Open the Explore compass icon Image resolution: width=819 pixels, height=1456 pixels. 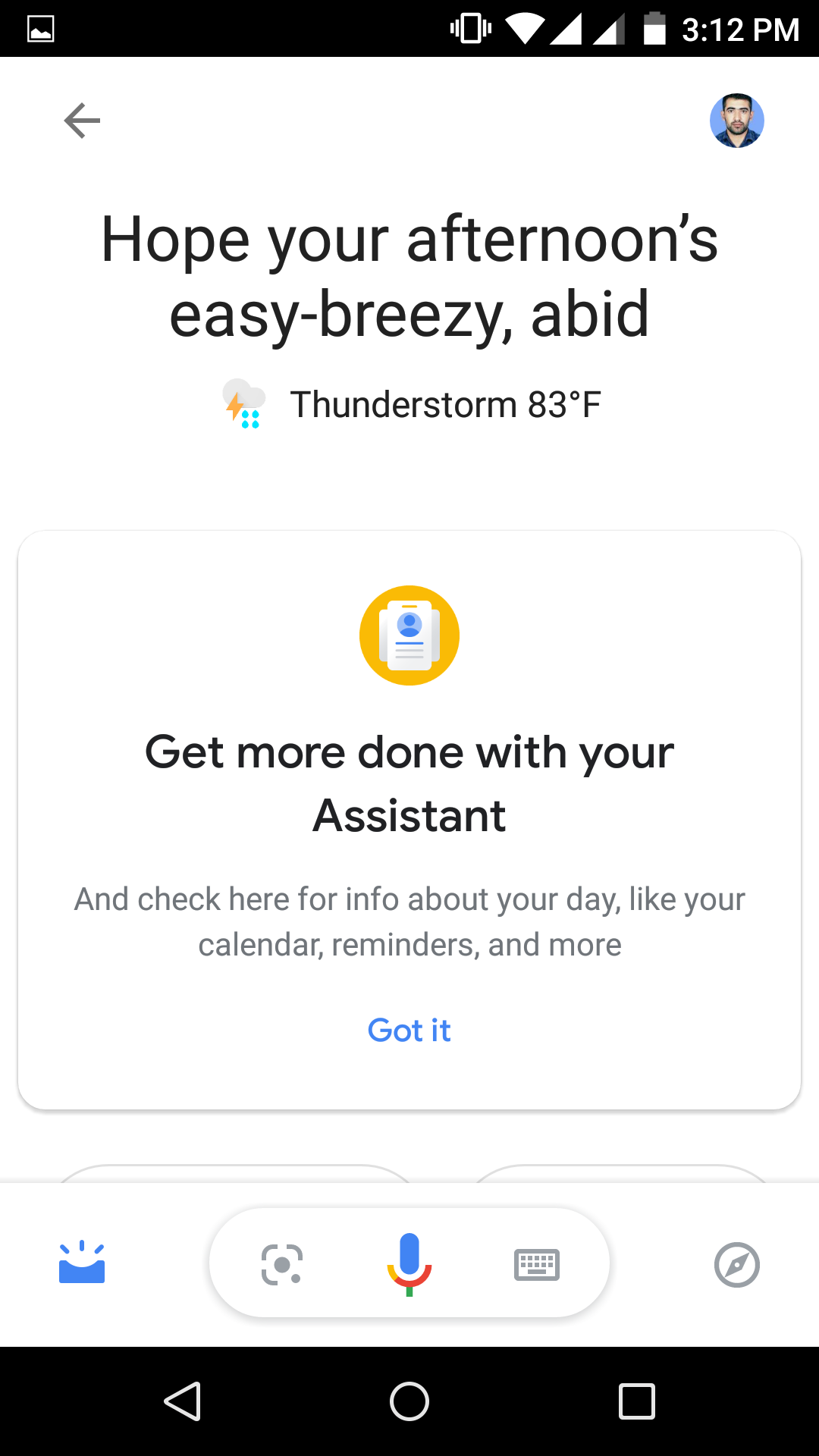click(x=736, y=1264)
